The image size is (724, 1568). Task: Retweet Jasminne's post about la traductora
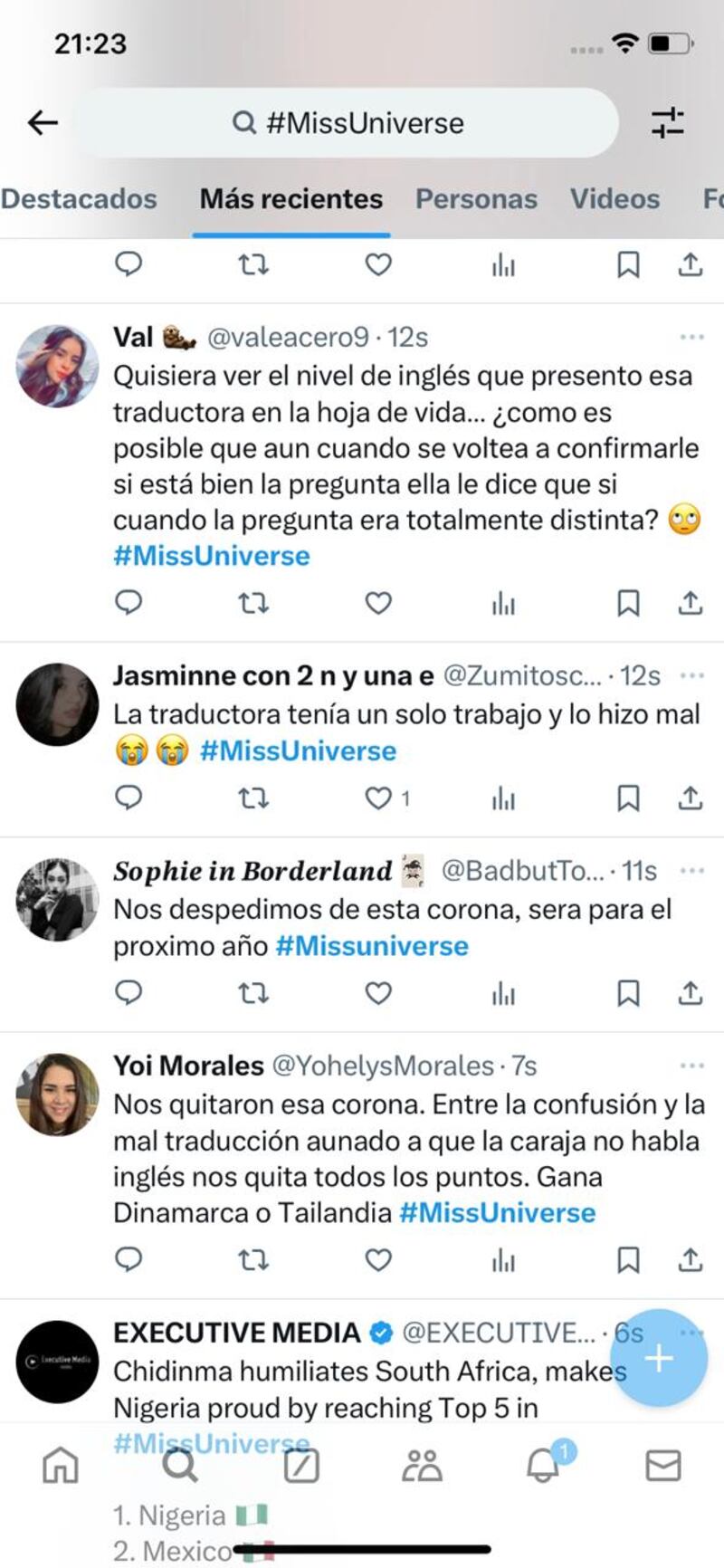252,799
